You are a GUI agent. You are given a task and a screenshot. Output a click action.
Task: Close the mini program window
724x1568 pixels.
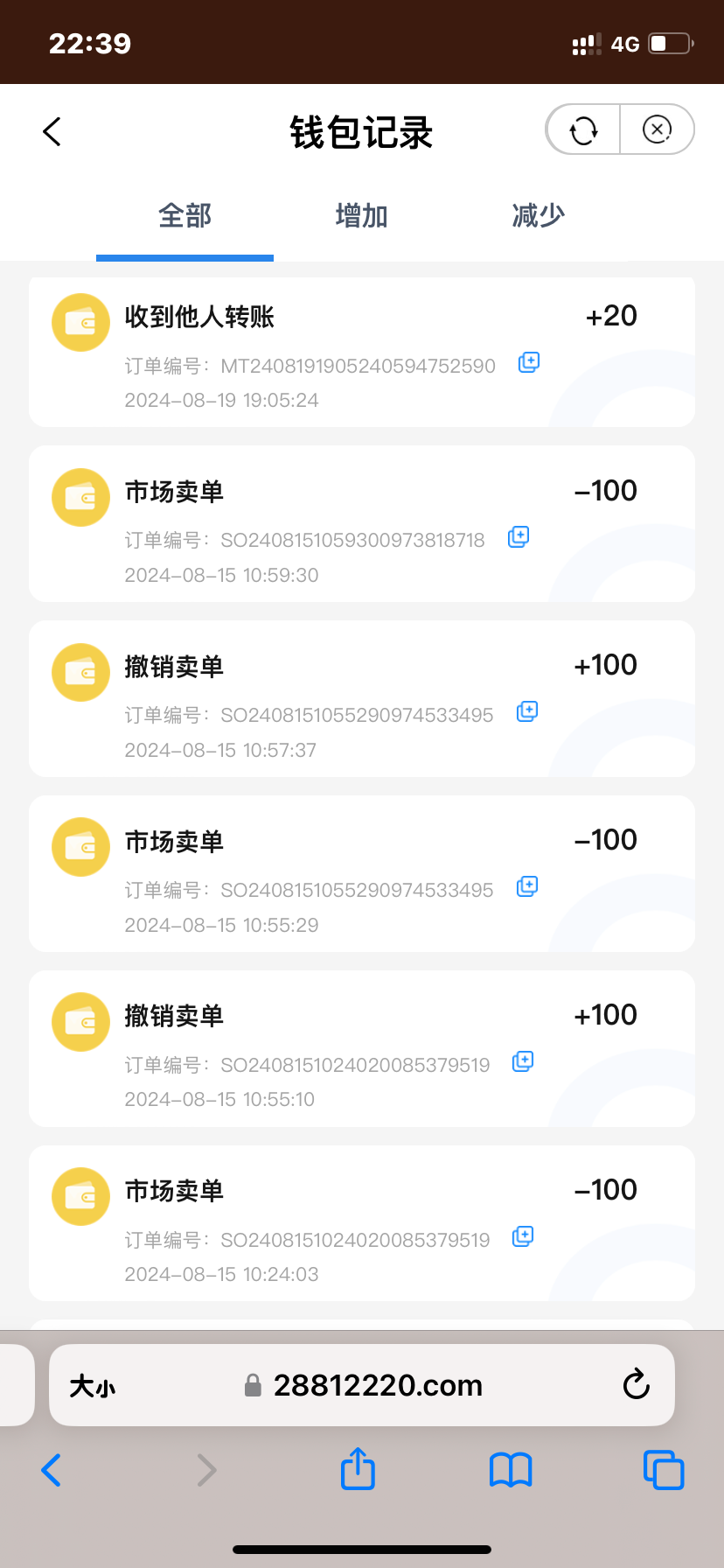(657, 130)
